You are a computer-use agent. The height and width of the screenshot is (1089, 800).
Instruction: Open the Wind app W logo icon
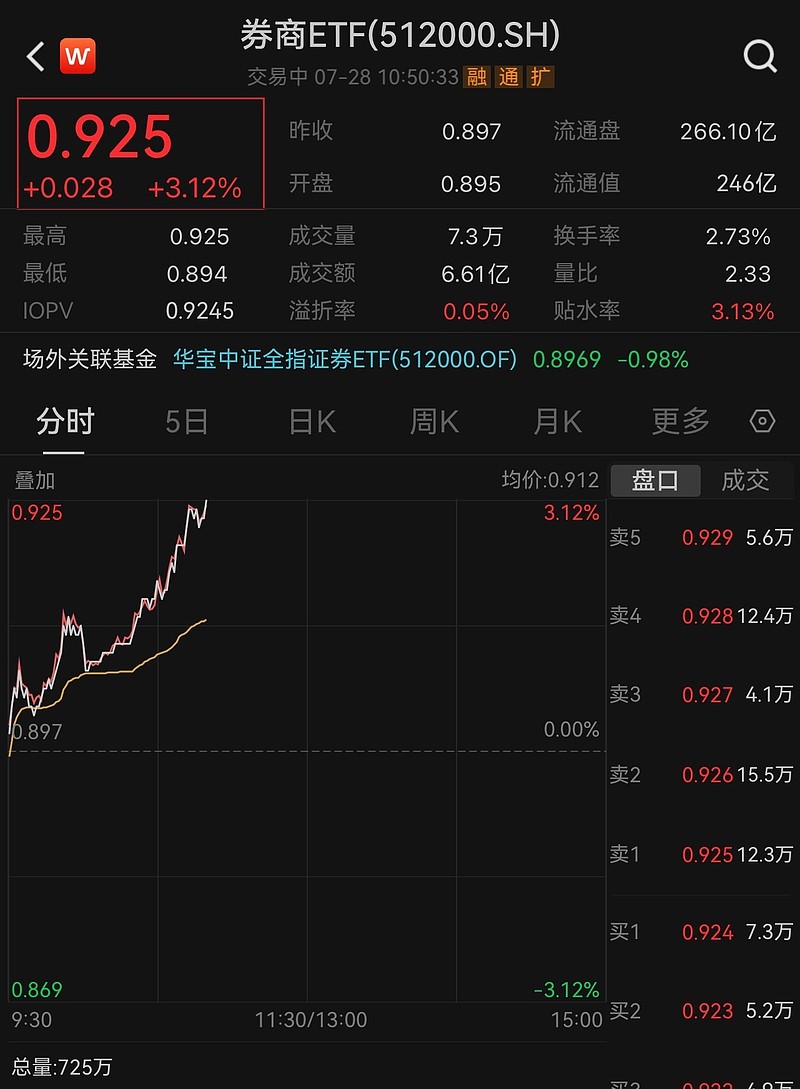pyautogui.click(x=77, y=56)
